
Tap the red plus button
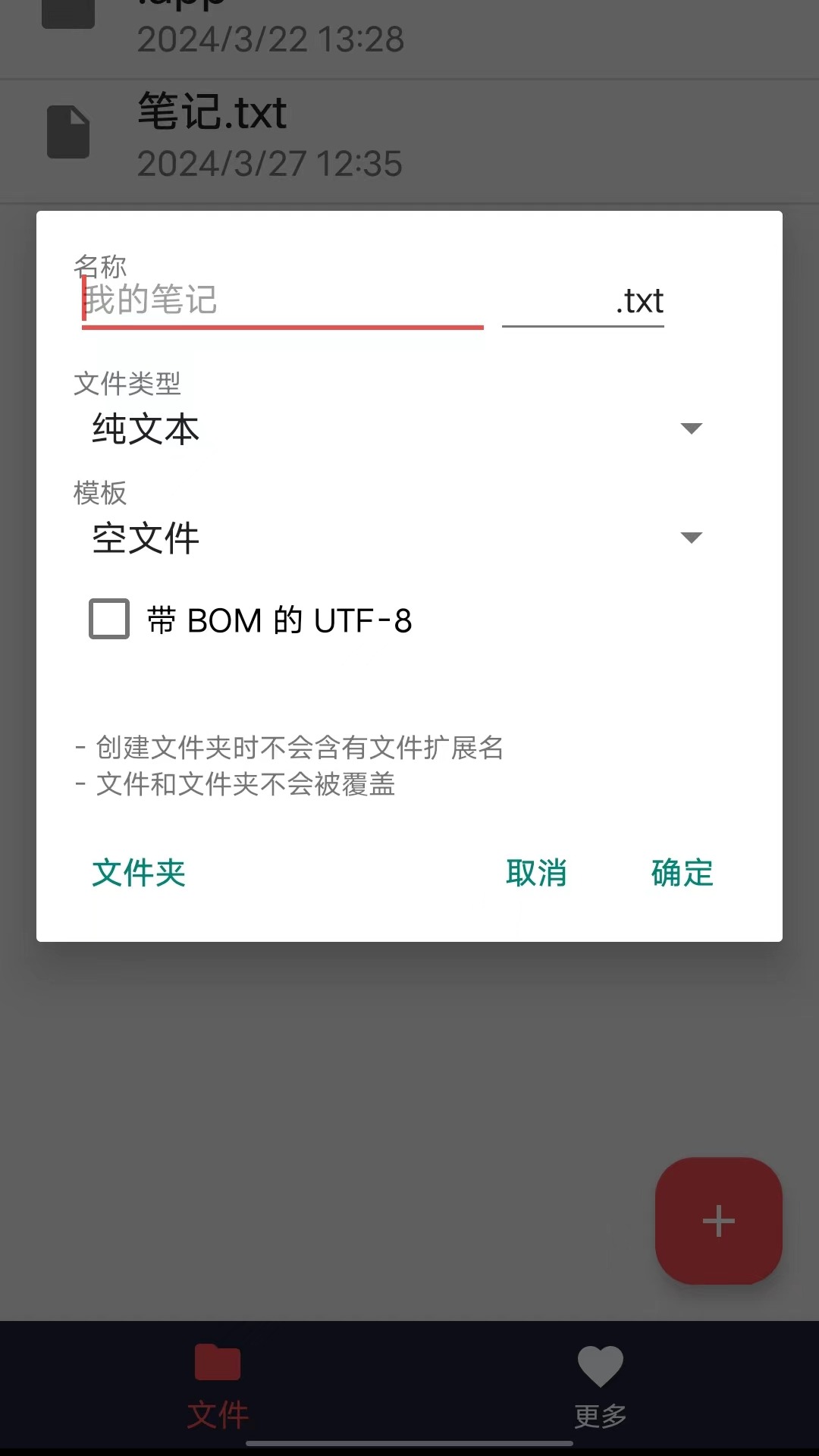point(717,1220)
